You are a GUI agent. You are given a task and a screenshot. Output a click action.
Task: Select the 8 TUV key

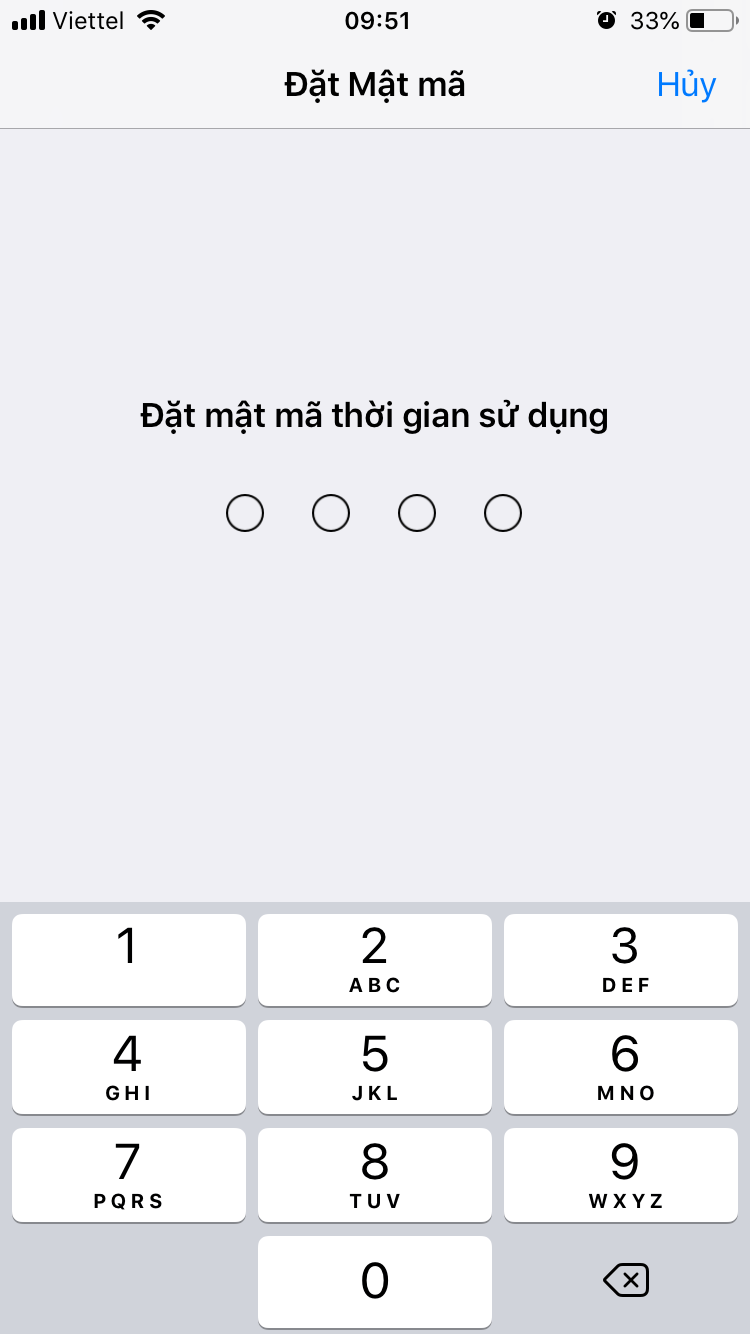[375, 1174]
